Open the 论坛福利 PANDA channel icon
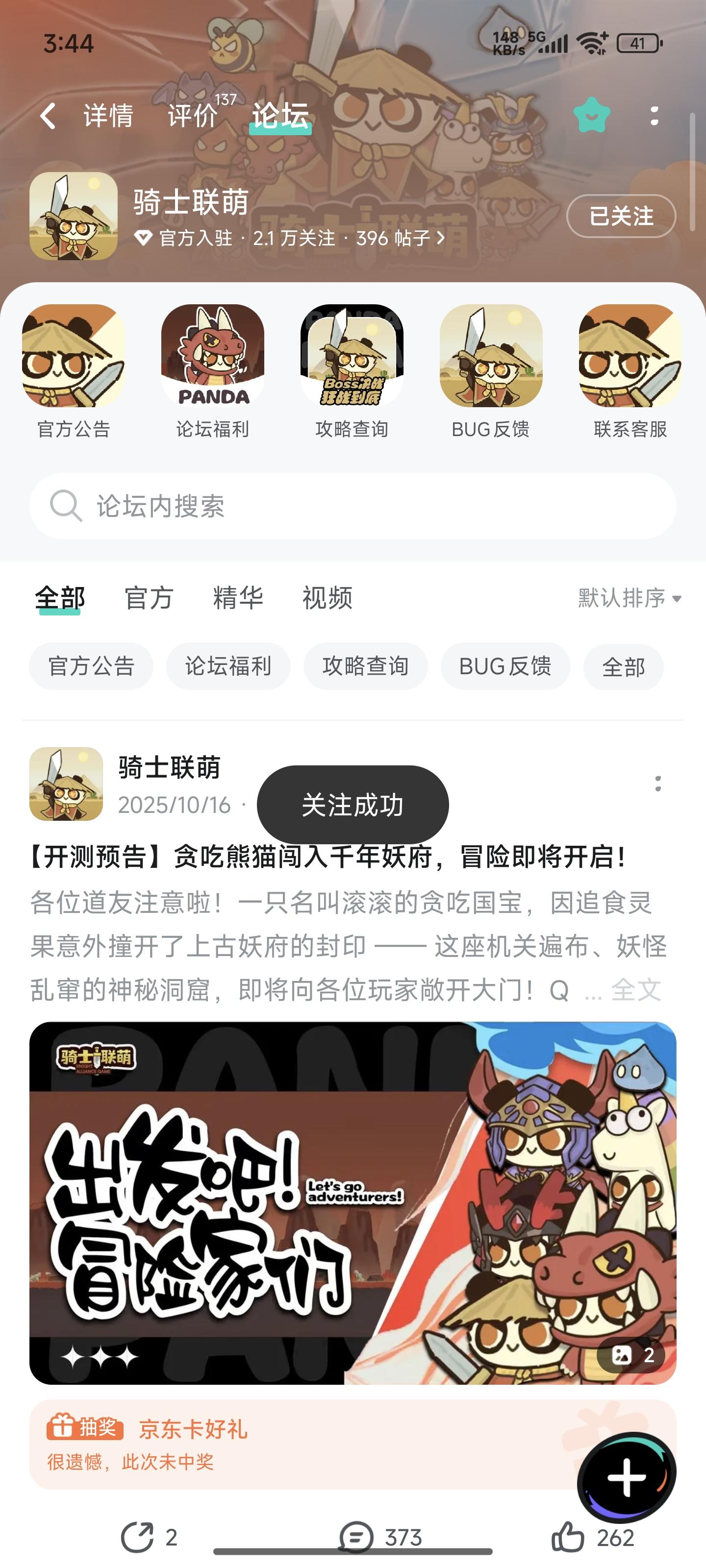 point(211,363)
